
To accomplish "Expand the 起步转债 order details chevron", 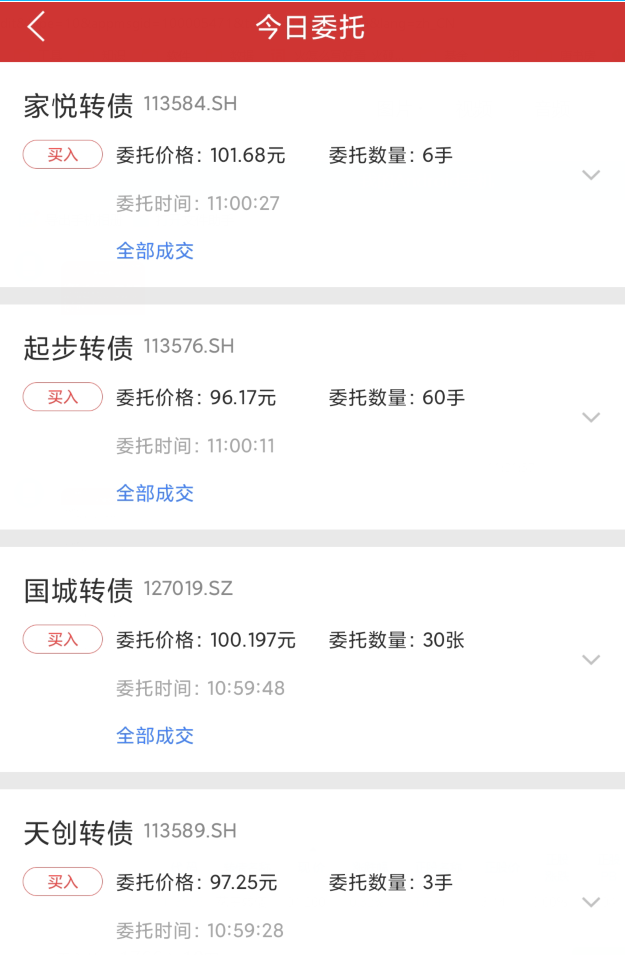I will pyautogui.click(x=591, y=418).
